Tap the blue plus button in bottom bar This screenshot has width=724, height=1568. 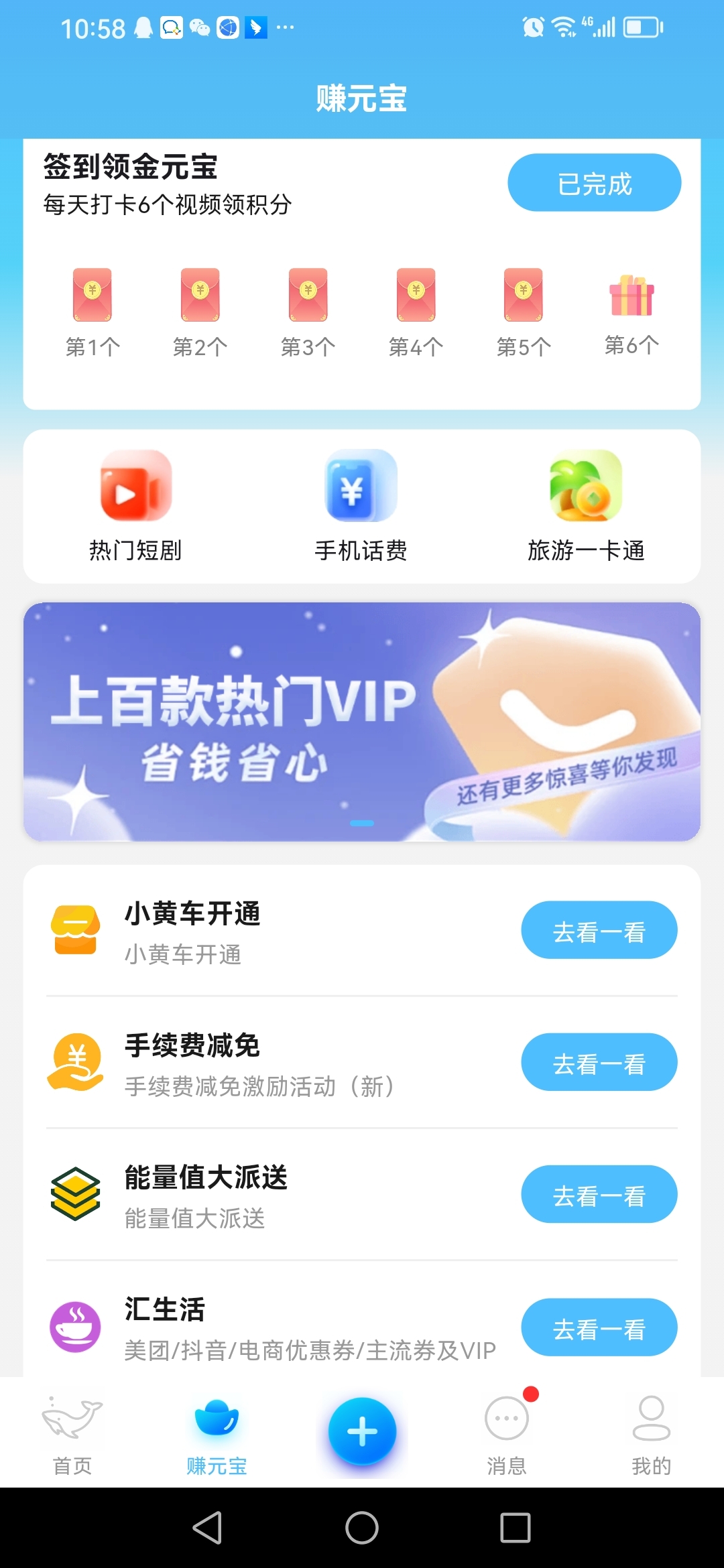[362, 1431]
